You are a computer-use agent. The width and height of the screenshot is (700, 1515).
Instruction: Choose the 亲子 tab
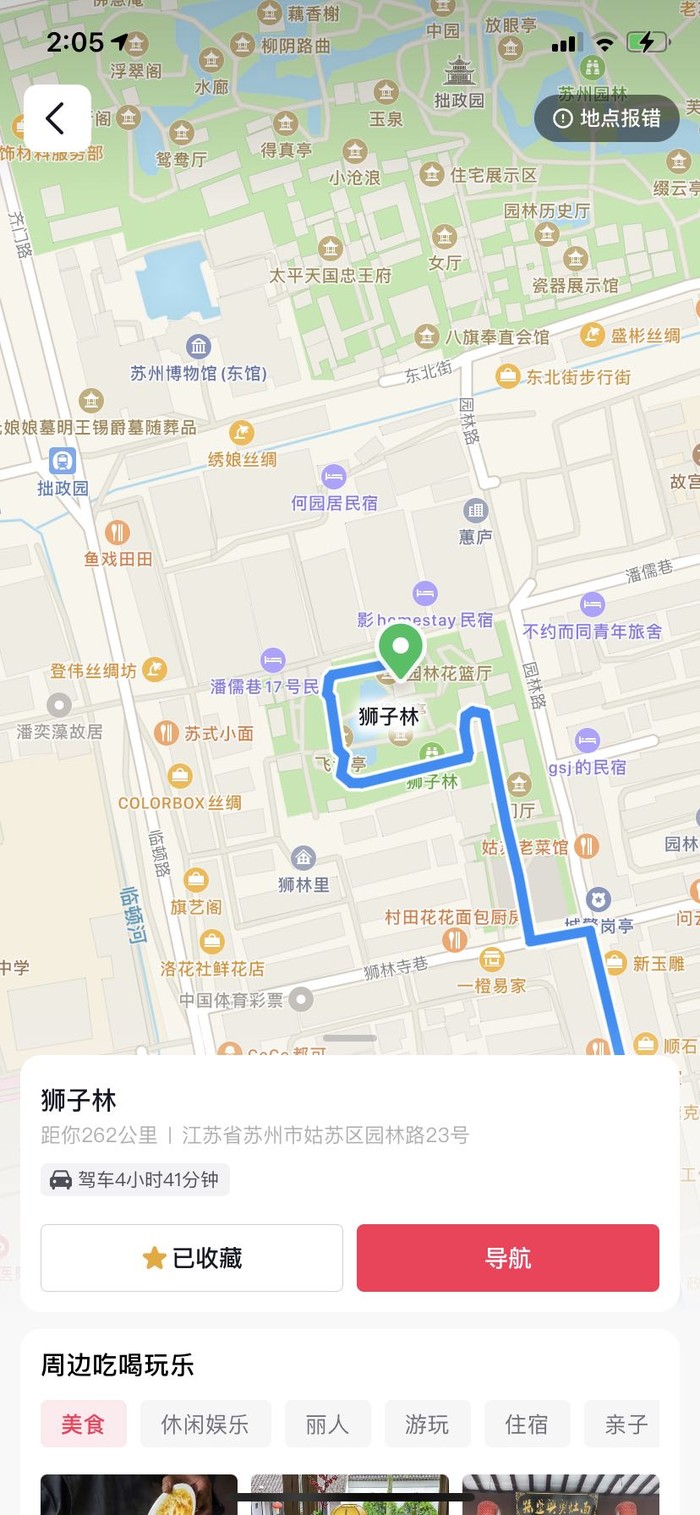[626, 1424]
